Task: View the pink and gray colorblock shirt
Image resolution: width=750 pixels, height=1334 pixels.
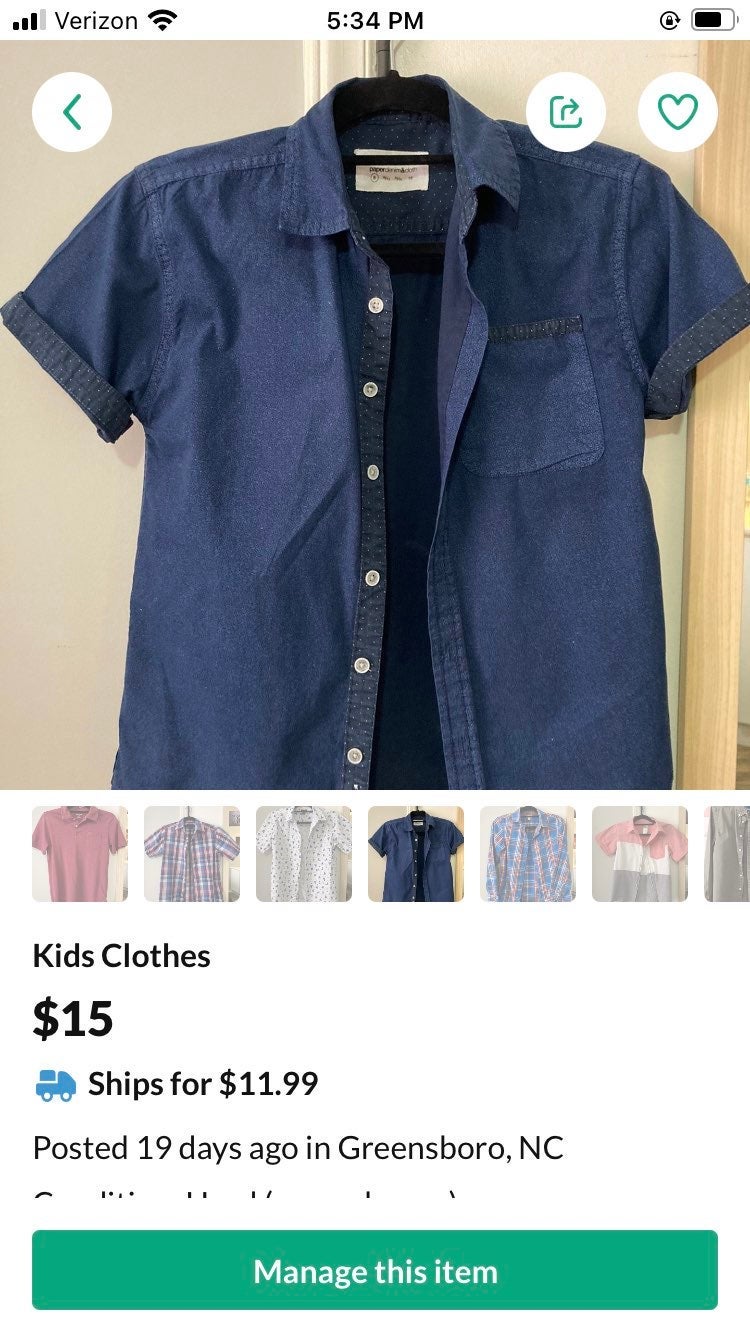Action: (x=640, y=854)
